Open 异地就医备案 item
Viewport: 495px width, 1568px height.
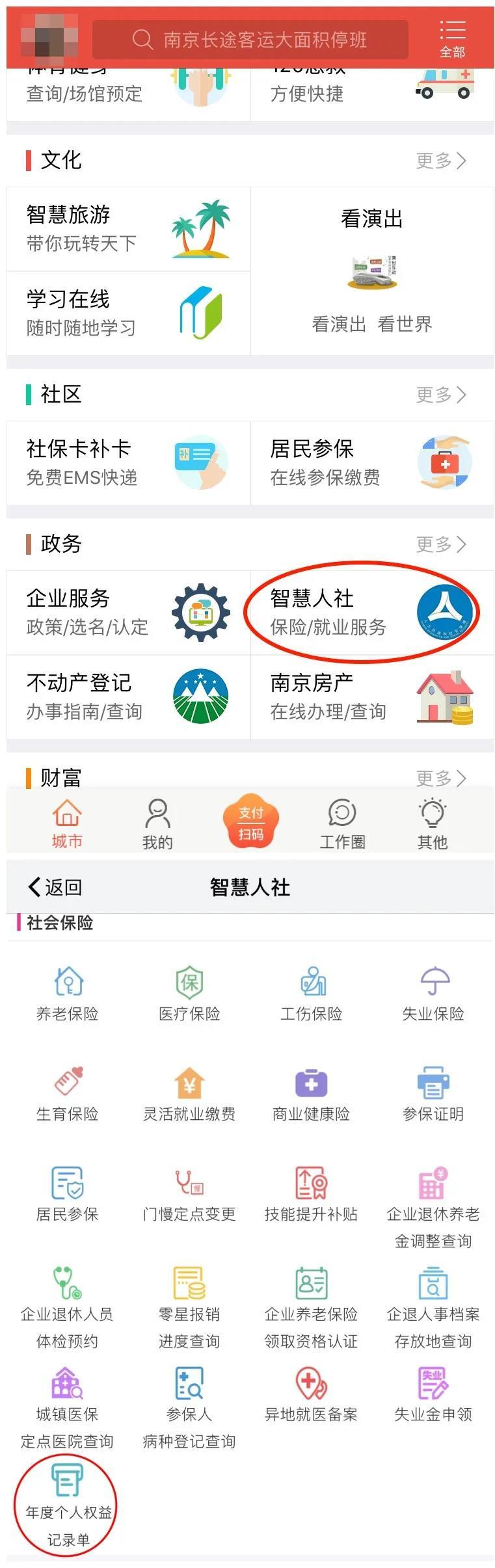(311, 1394)
